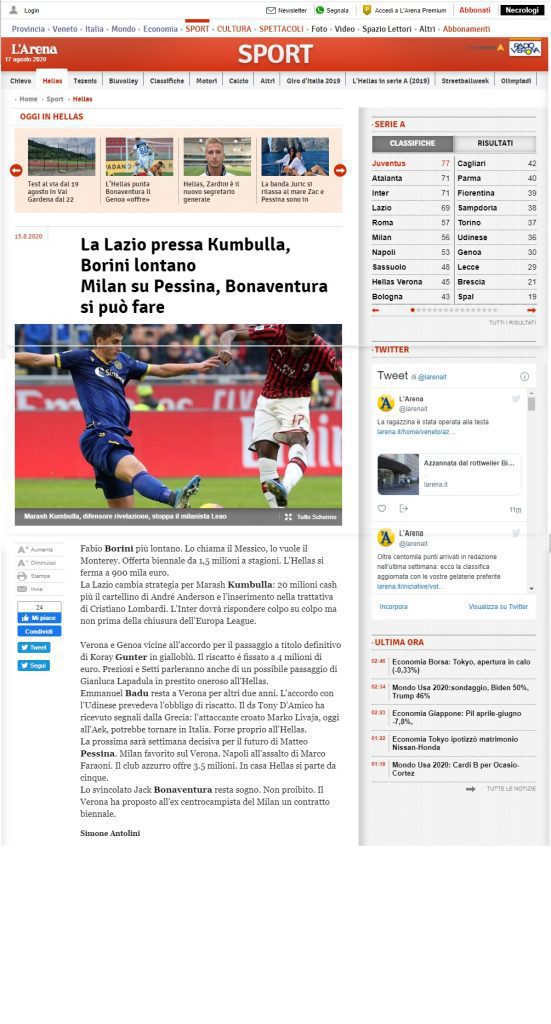Select the Classifiche sub-menu tab
Viewport: 551px width, 1024px height.
(166, 81)
